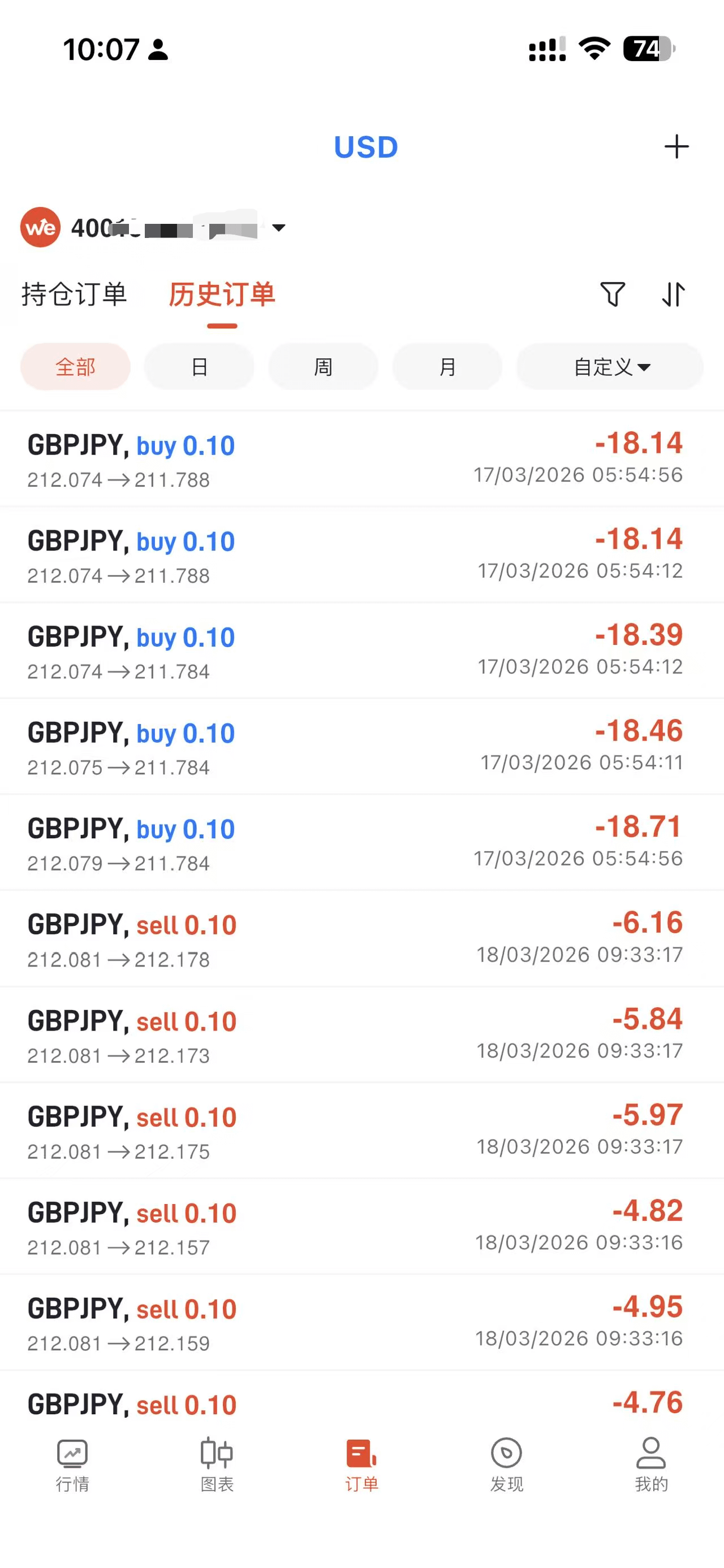724x1568 pixels.
Task: Switch to the 持仓订单 tab
Action: [x=74, y=294]
